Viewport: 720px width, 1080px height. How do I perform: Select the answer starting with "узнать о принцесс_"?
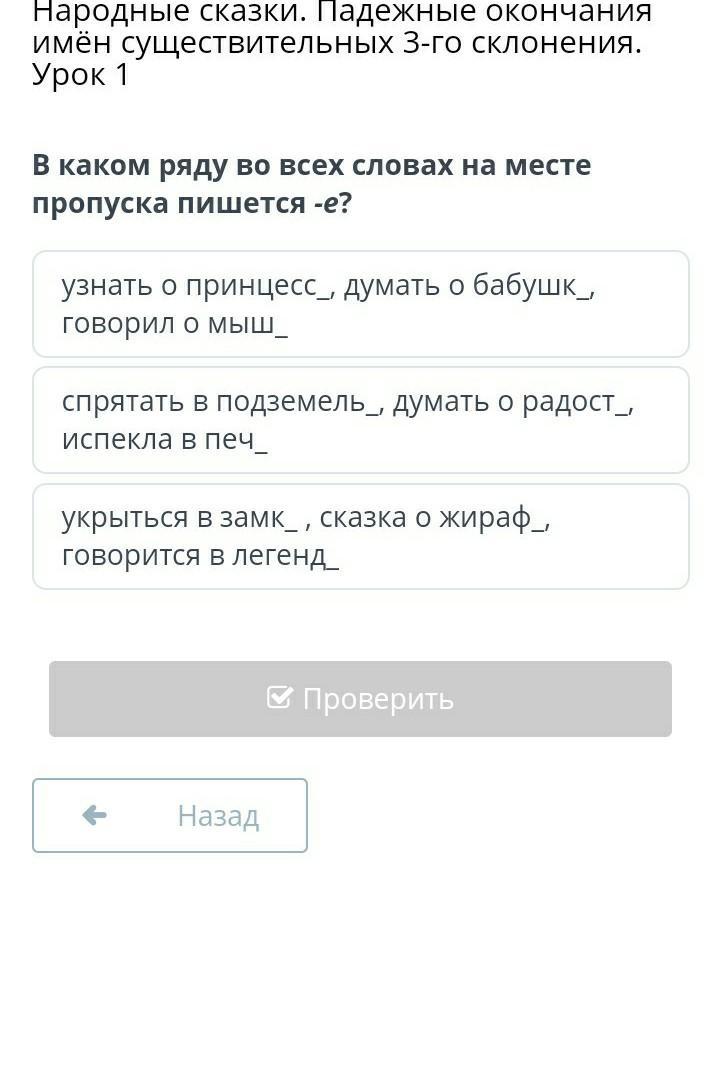tap(360, 304)
